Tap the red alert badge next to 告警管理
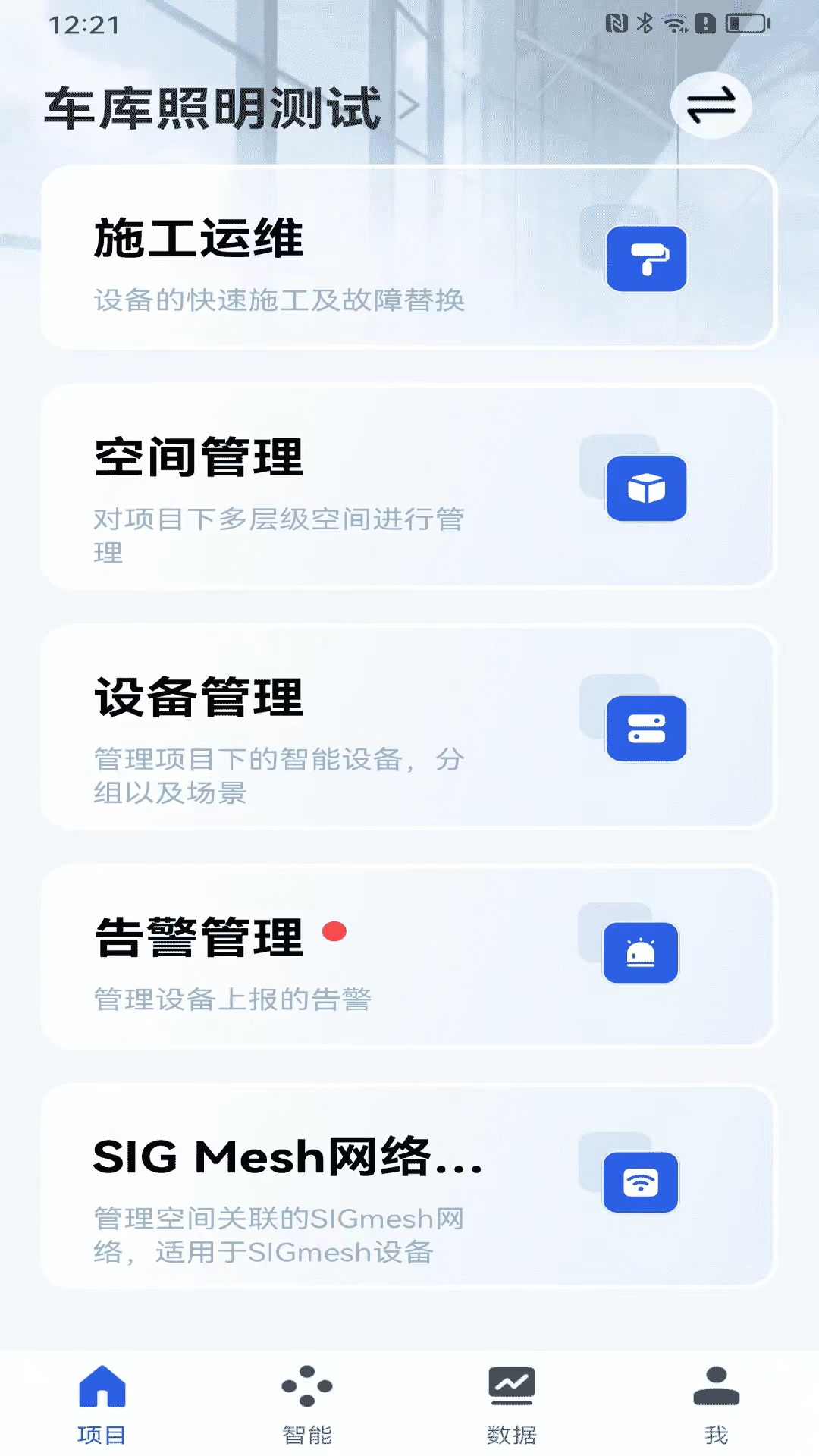Viewport: 819px width, 1456px height. (334, 931)
